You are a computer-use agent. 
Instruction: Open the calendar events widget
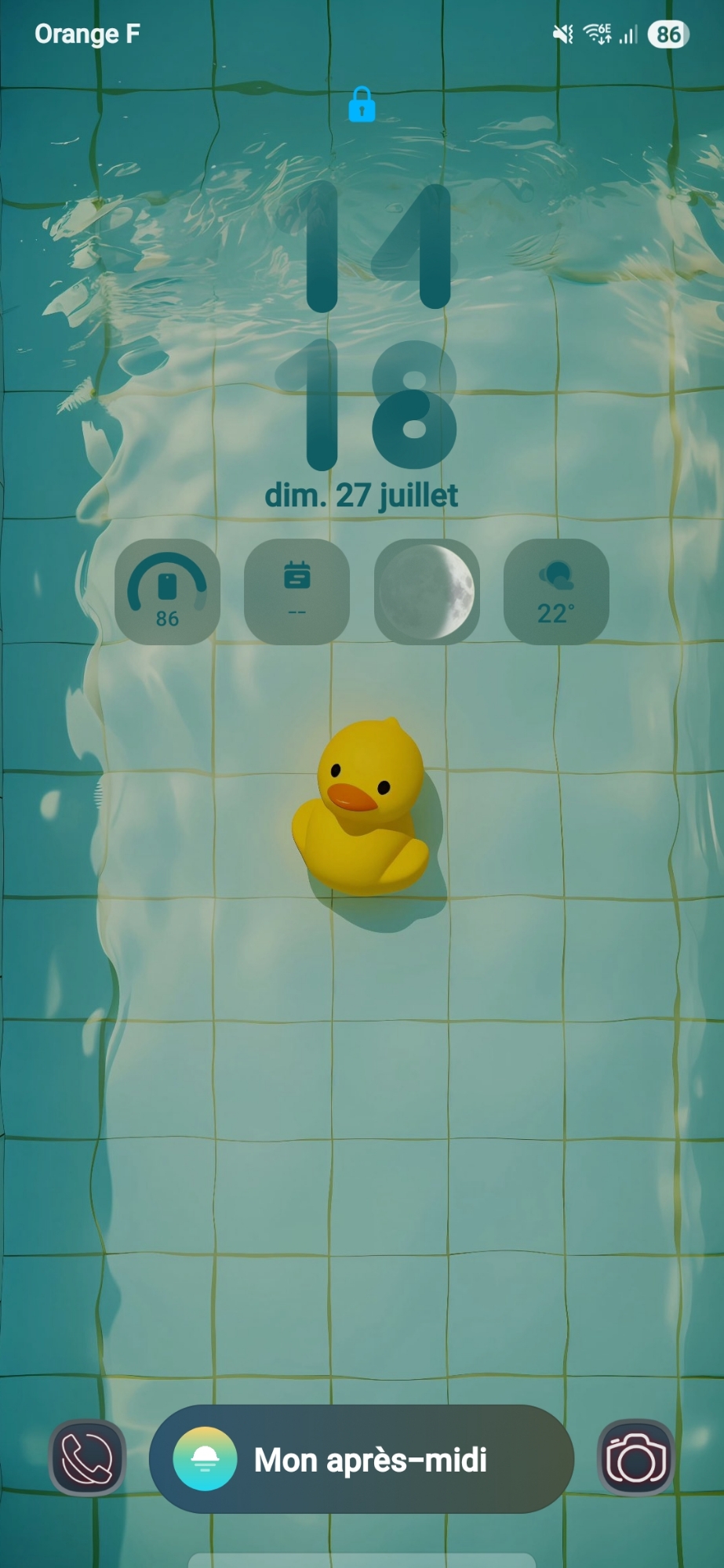point(297,592)
